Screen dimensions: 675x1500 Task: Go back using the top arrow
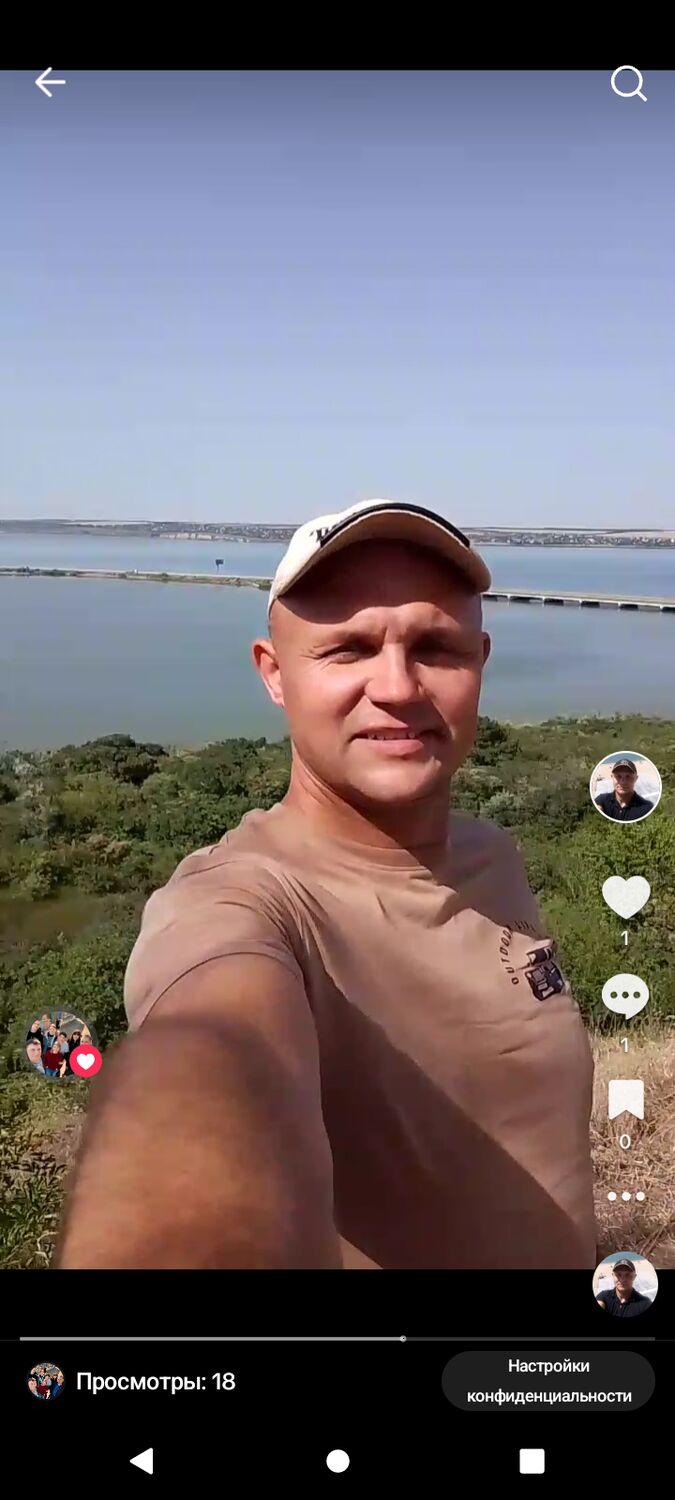[49, 83]
